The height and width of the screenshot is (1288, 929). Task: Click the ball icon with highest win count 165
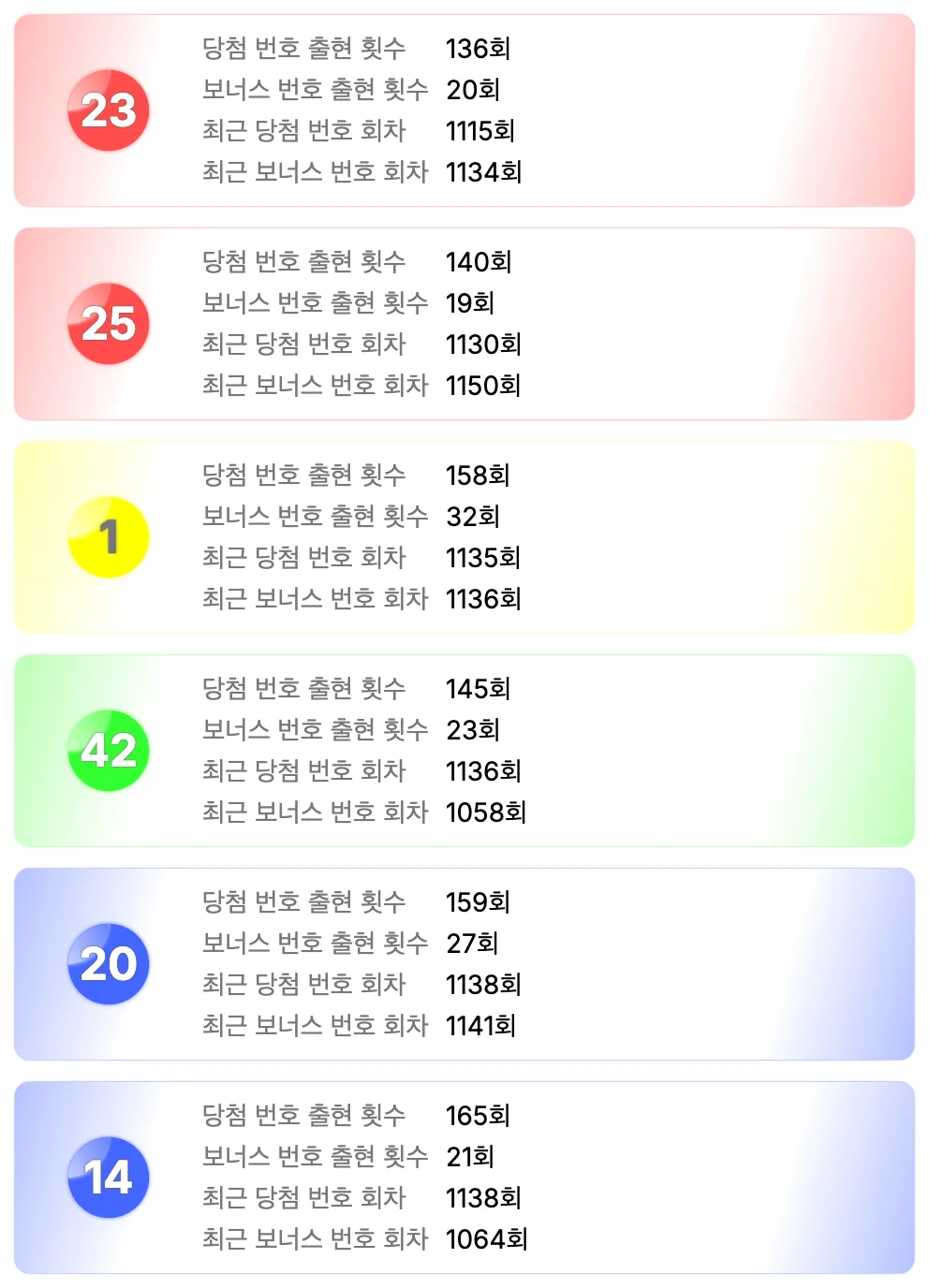pyautogui.click(x=110, y=1177)
